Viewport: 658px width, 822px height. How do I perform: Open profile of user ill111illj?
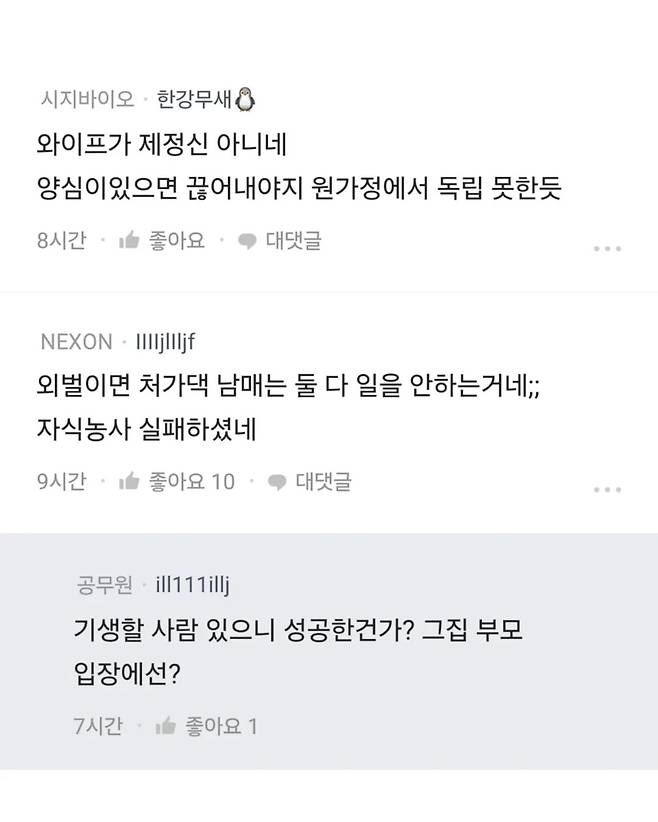point(194,584)
